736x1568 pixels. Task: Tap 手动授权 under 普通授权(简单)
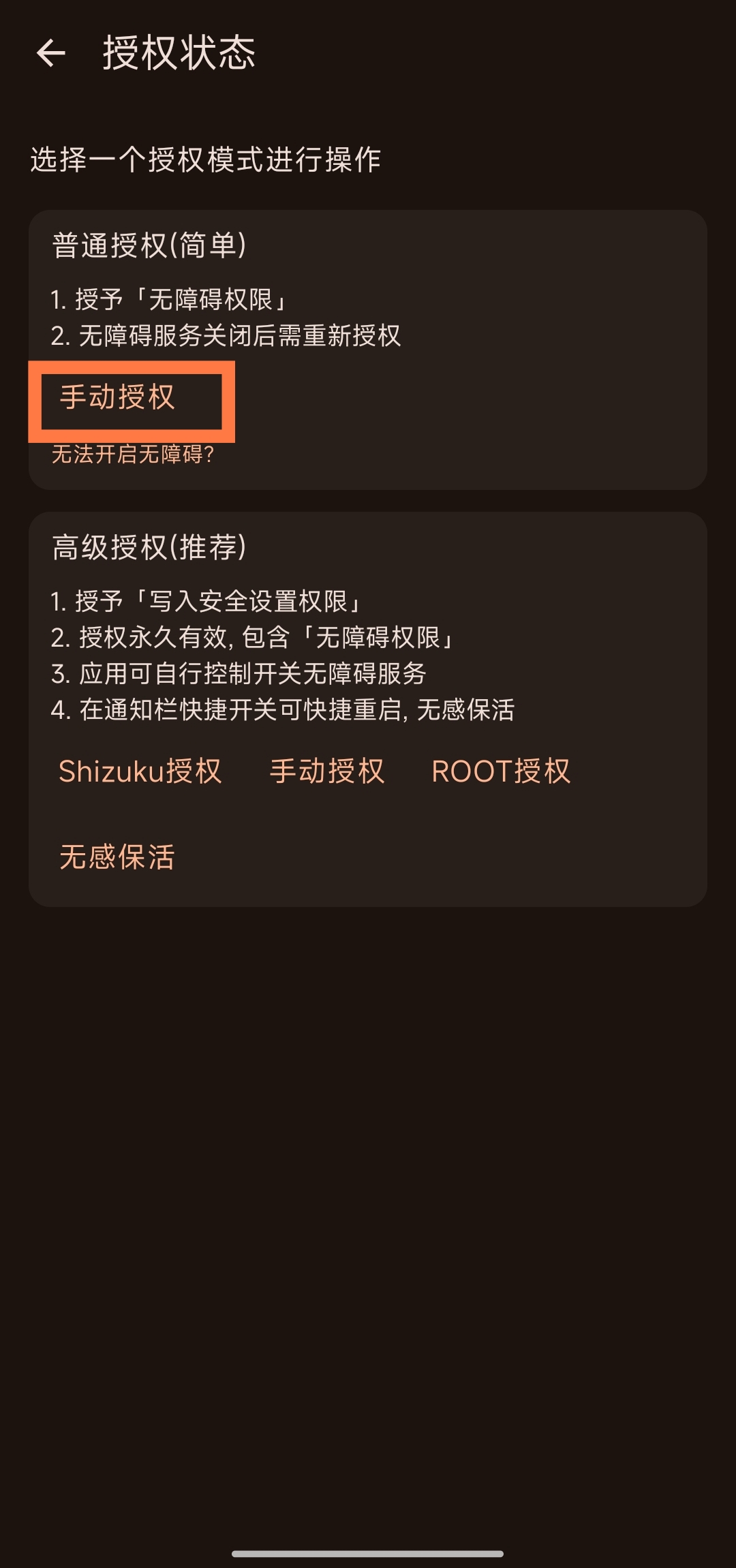tap(117, 397)
